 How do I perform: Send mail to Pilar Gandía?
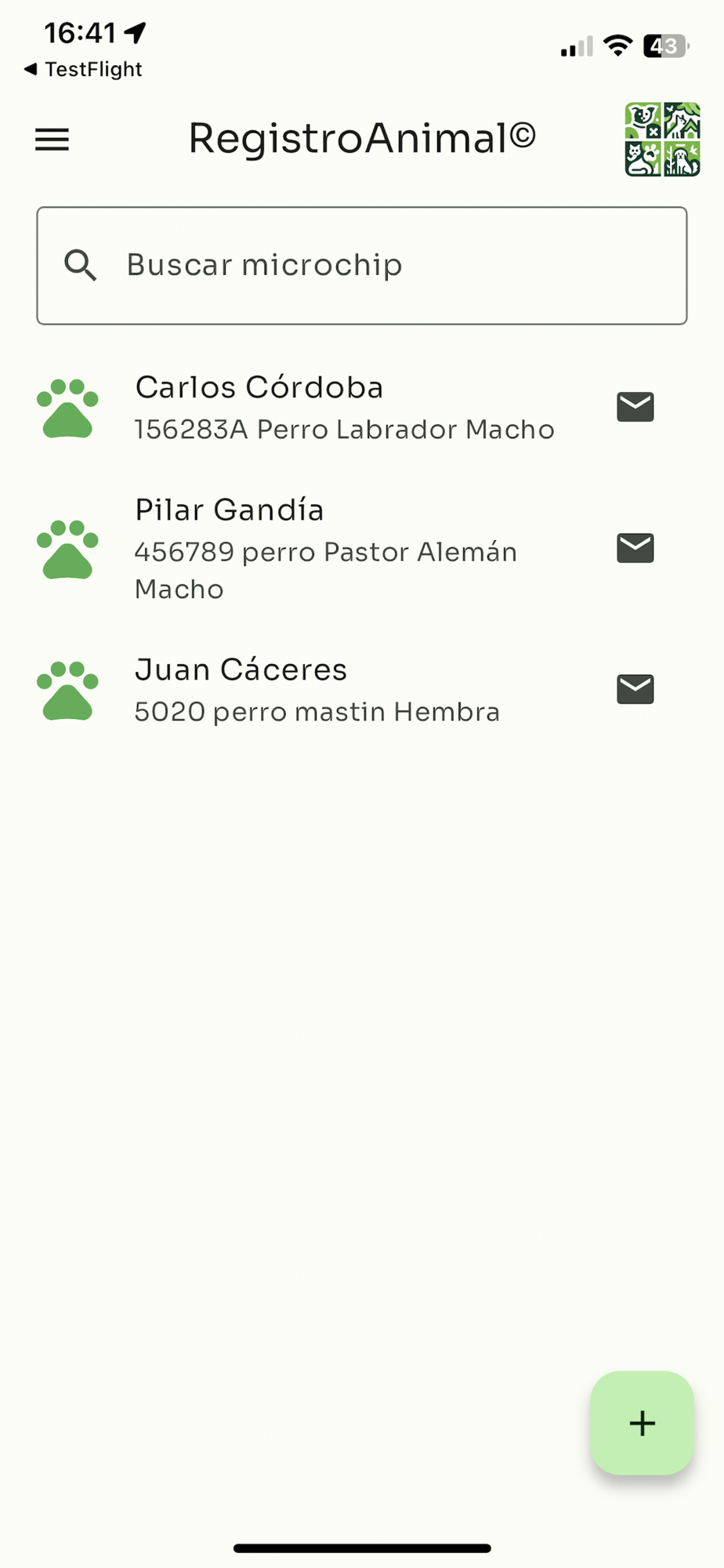(635, 548)
